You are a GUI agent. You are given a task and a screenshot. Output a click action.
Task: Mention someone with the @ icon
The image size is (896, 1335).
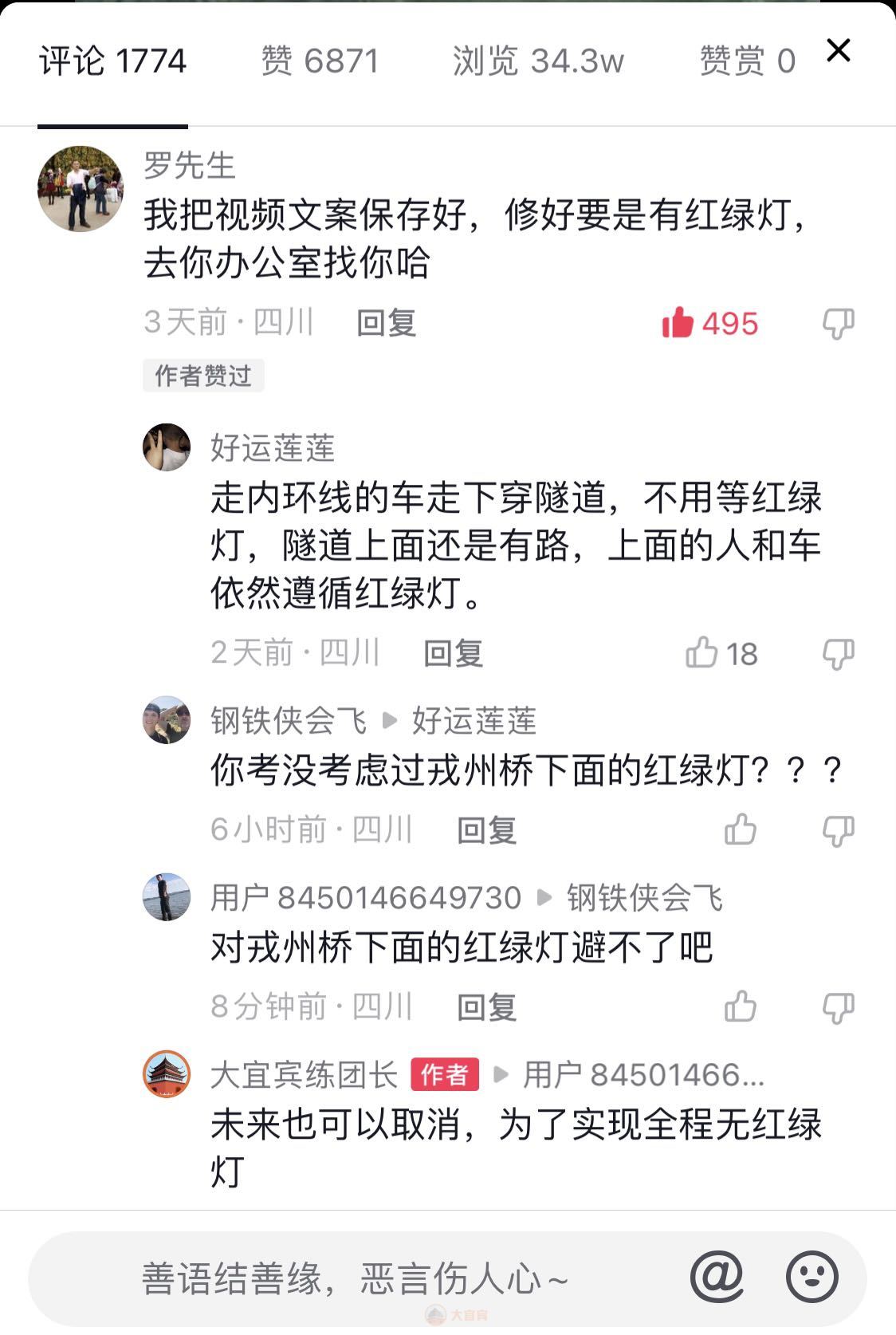tap(717, 1277)
